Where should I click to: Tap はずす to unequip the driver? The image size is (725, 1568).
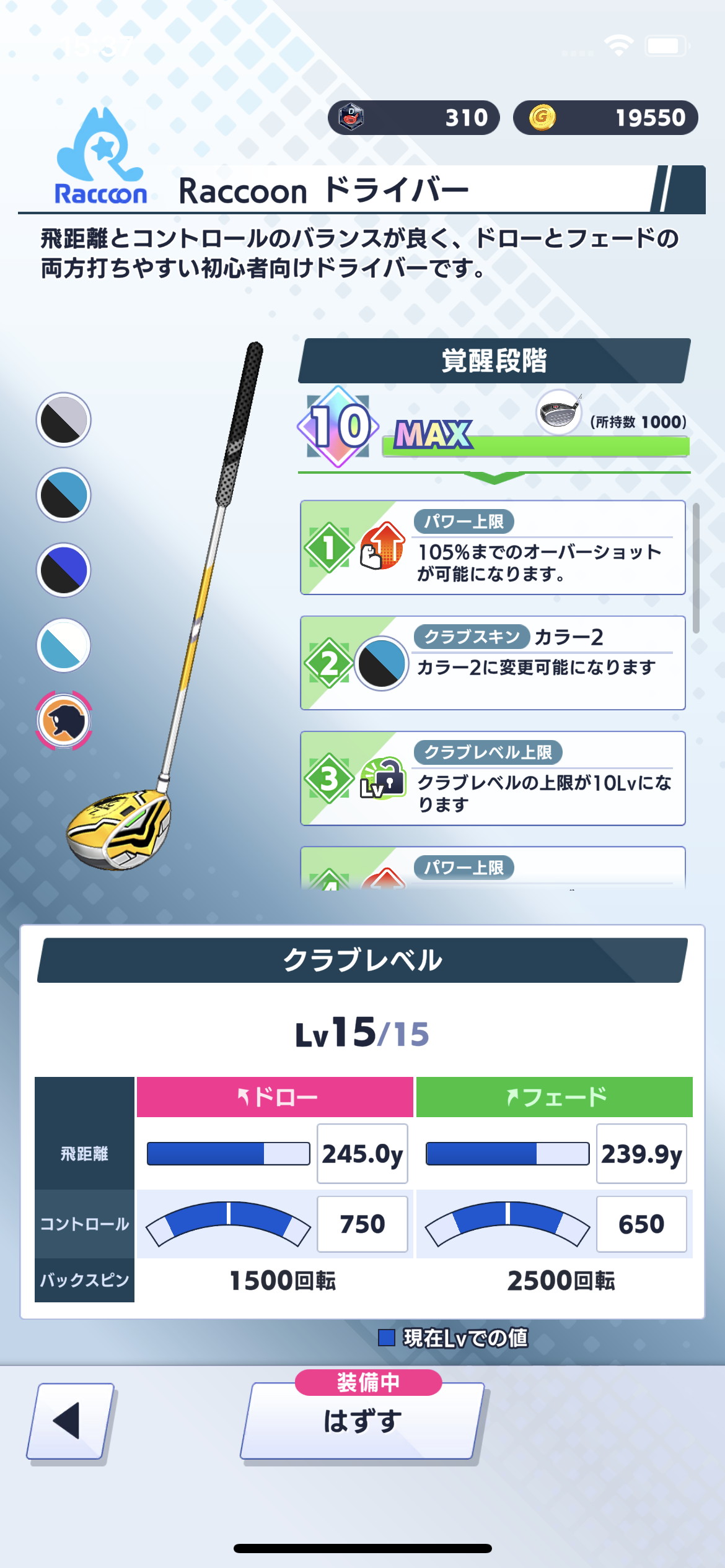(x=362, y=1421)
